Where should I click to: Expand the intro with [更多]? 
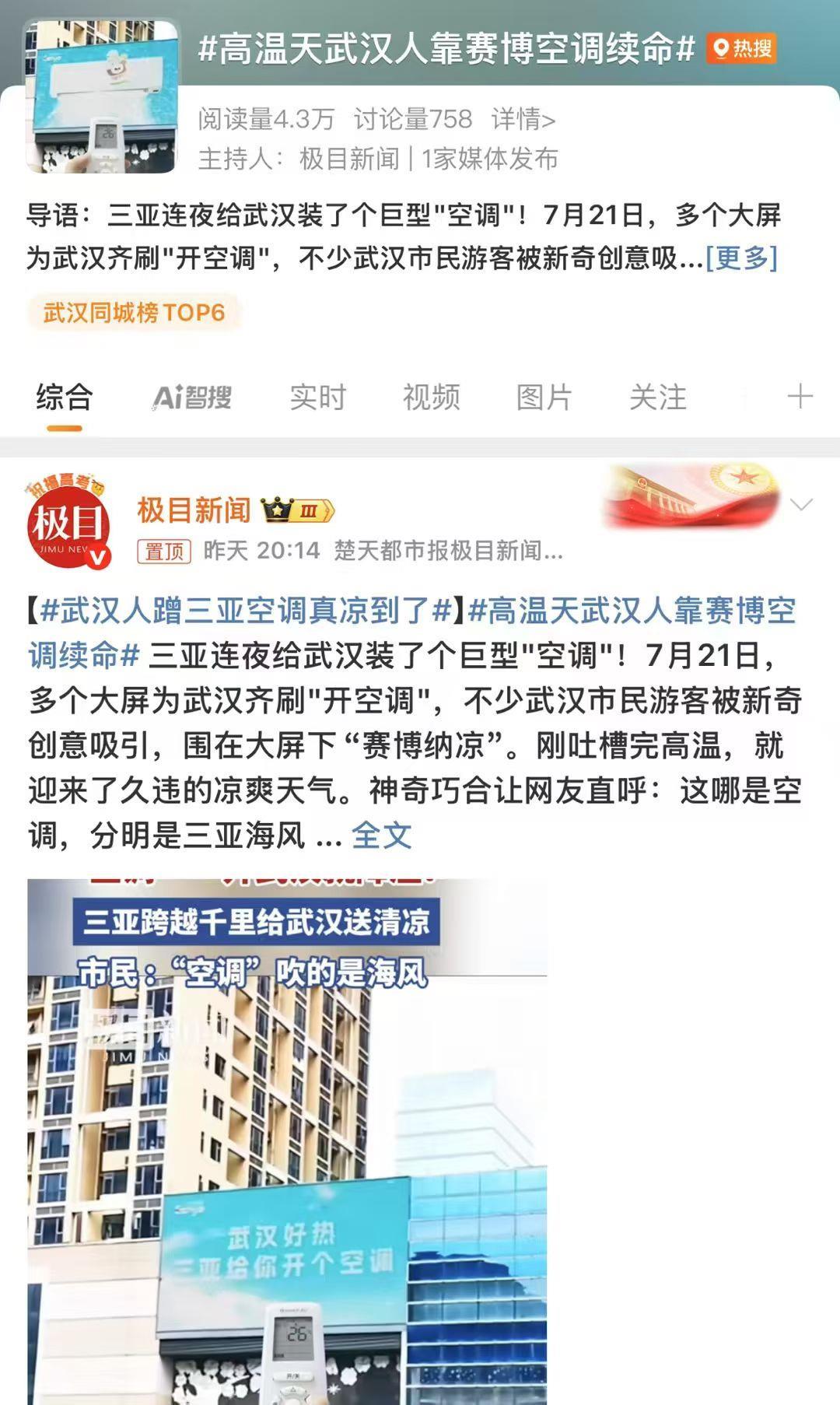741,258
